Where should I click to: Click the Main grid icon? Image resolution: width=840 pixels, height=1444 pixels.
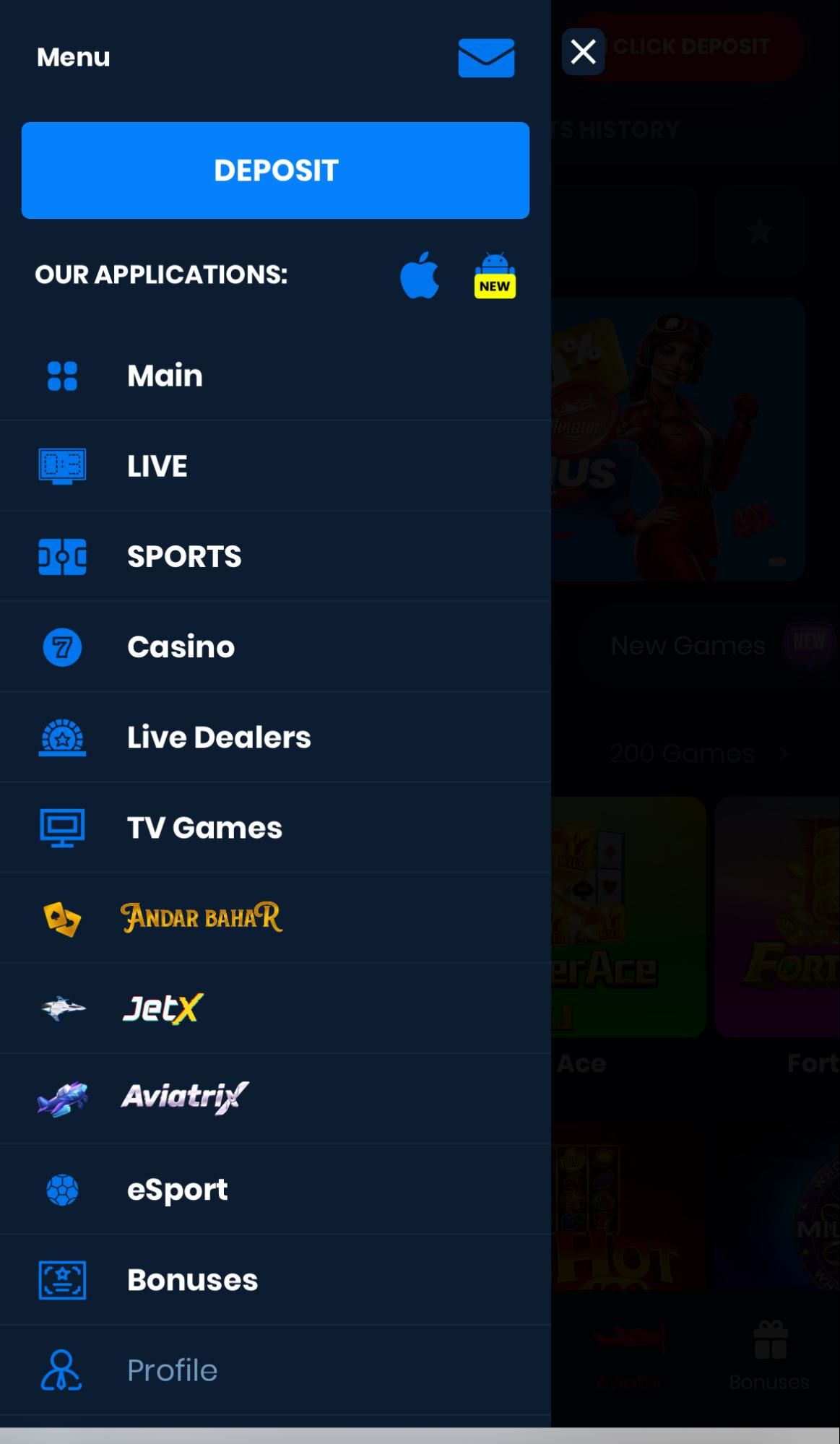(x=62, y=375)
